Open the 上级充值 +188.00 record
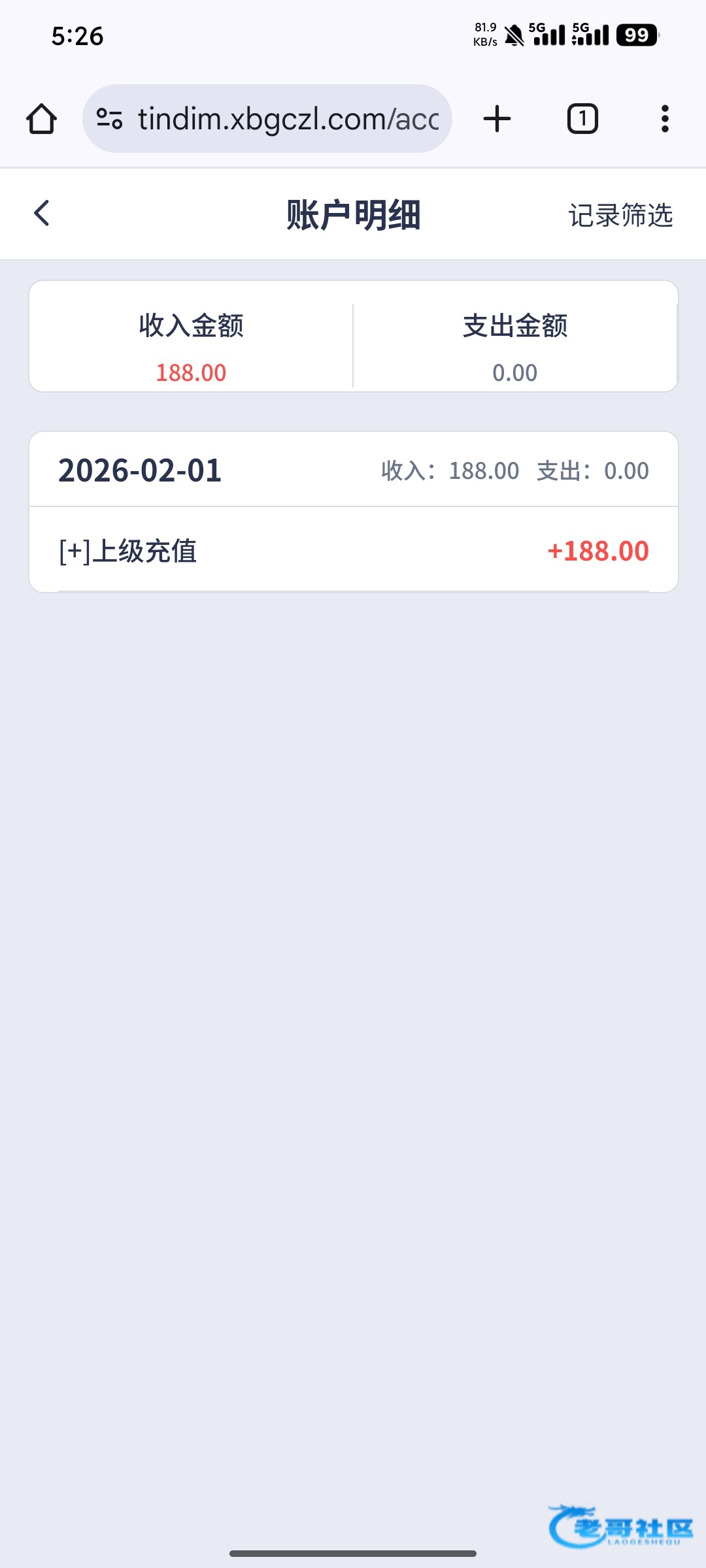The width and height of the screenshot is (706, 1568). point(353,551)
